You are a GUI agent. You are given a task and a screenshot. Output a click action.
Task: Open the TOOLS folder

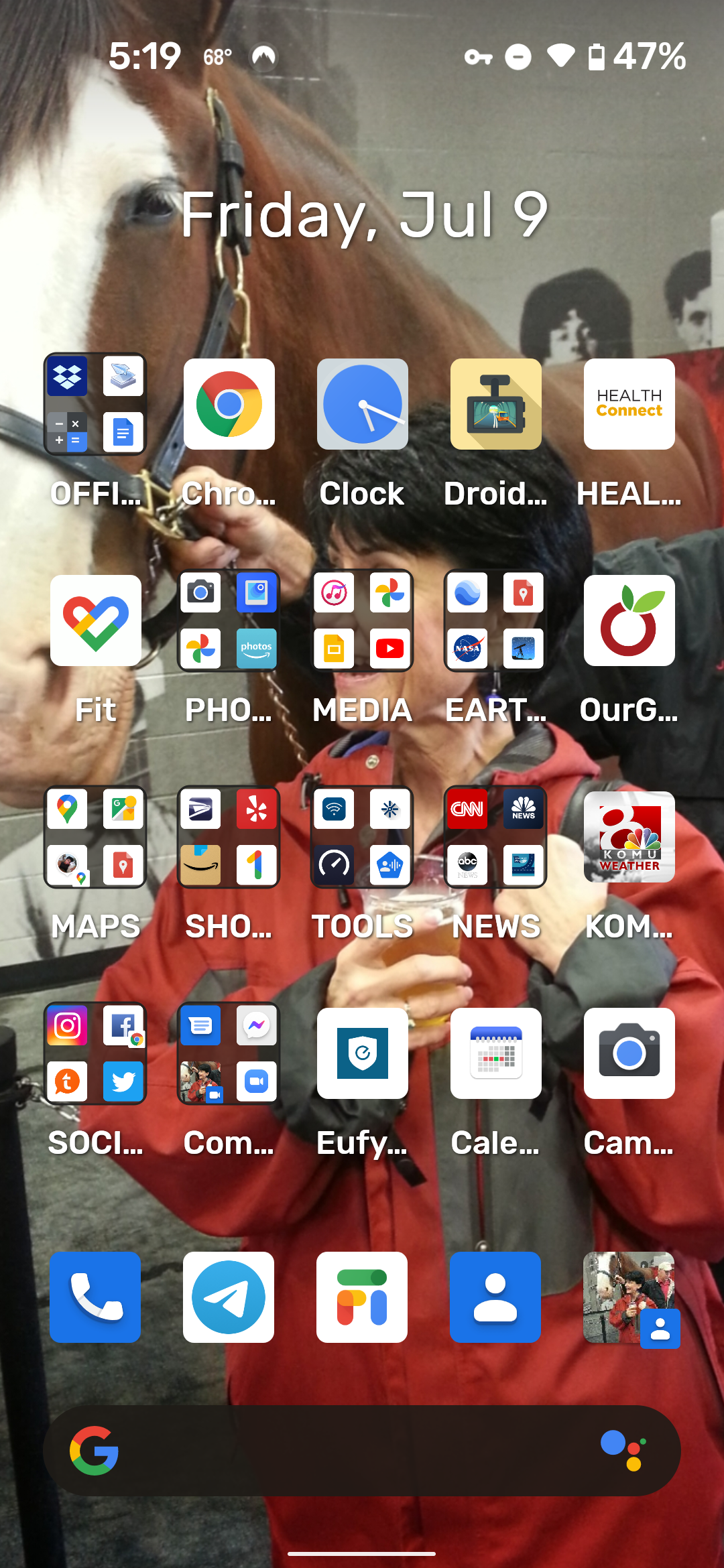362,837
